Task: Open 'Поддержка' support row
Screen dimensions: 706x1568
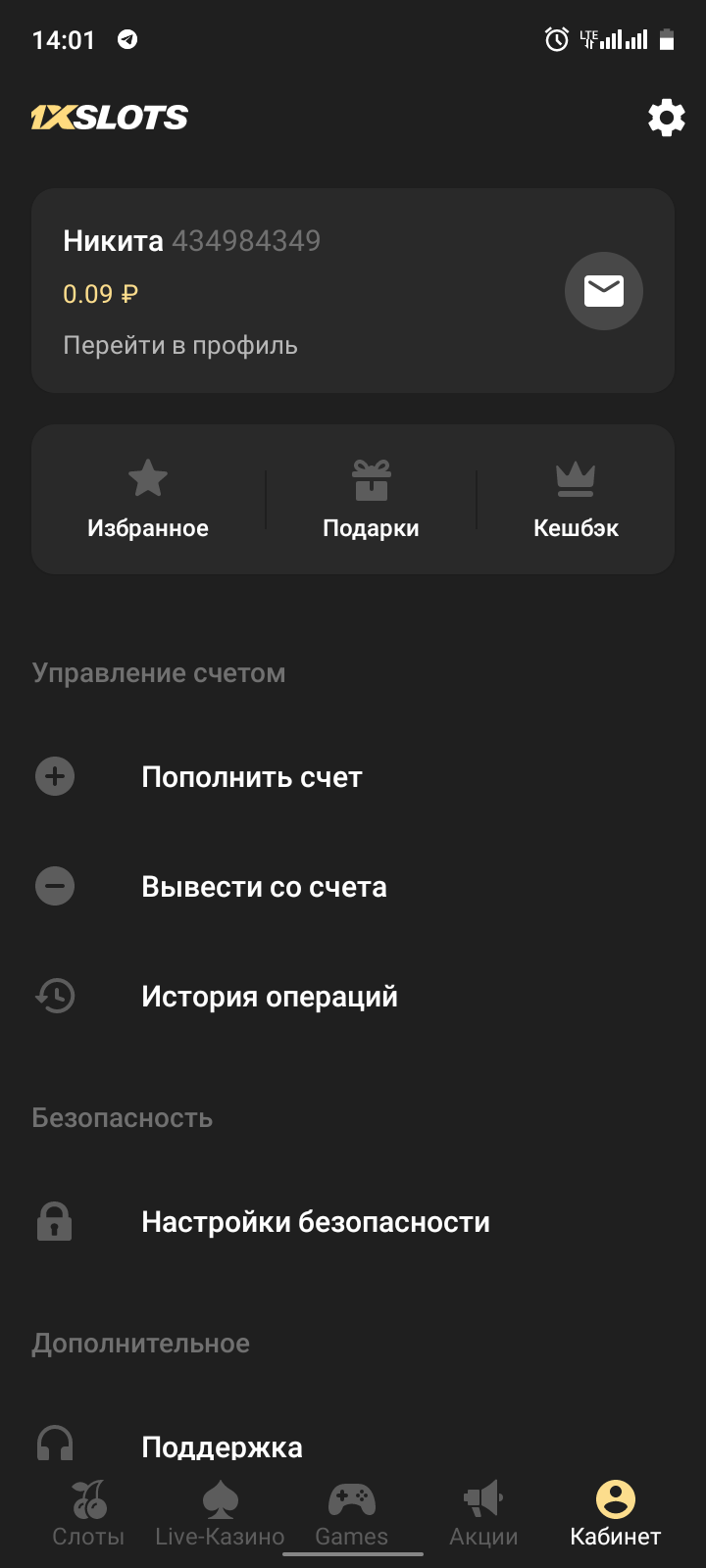Action: tap(222, 1446)
